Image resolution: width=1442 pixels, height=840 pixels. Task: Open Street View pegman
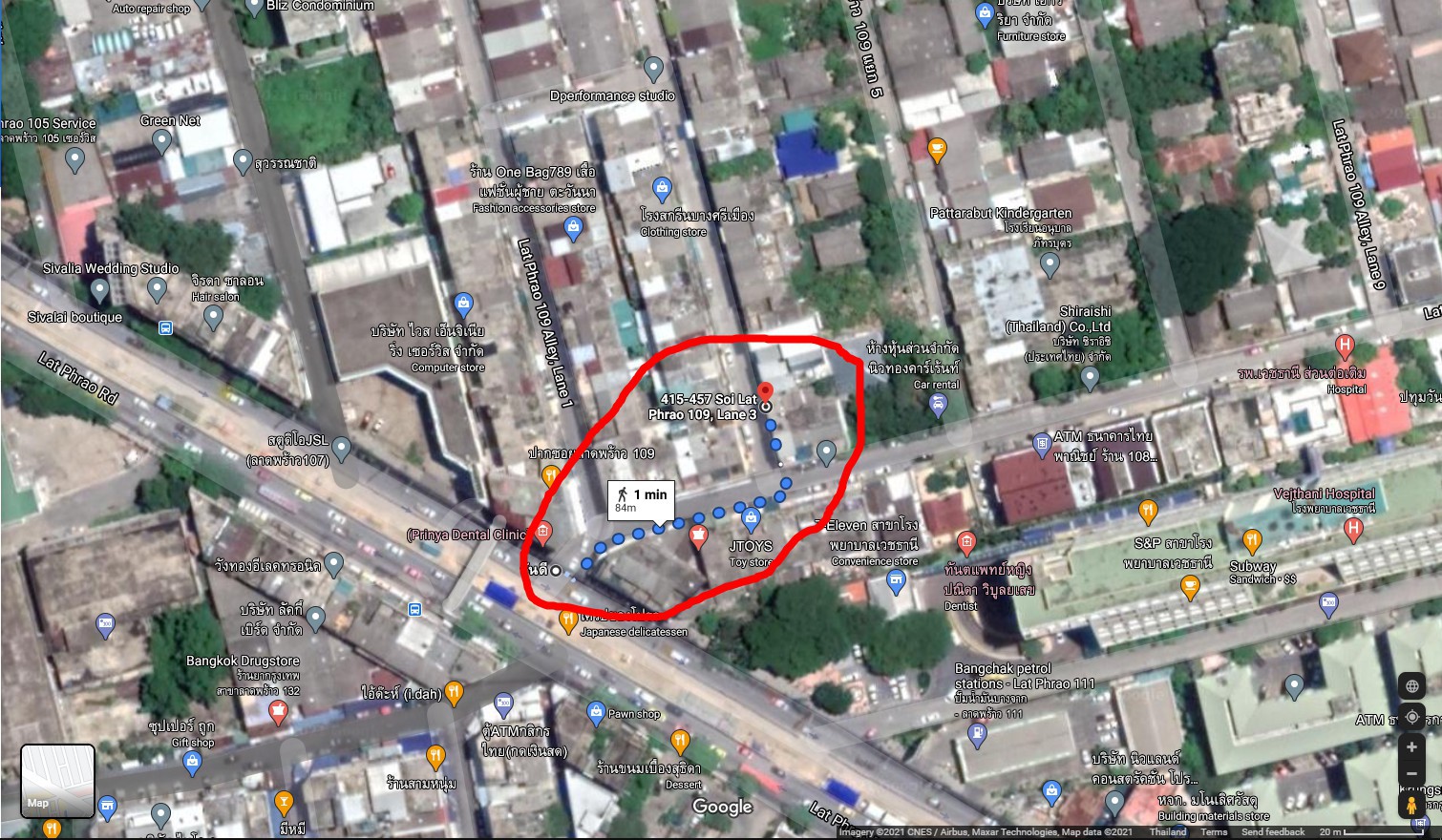click(1411, 806)
